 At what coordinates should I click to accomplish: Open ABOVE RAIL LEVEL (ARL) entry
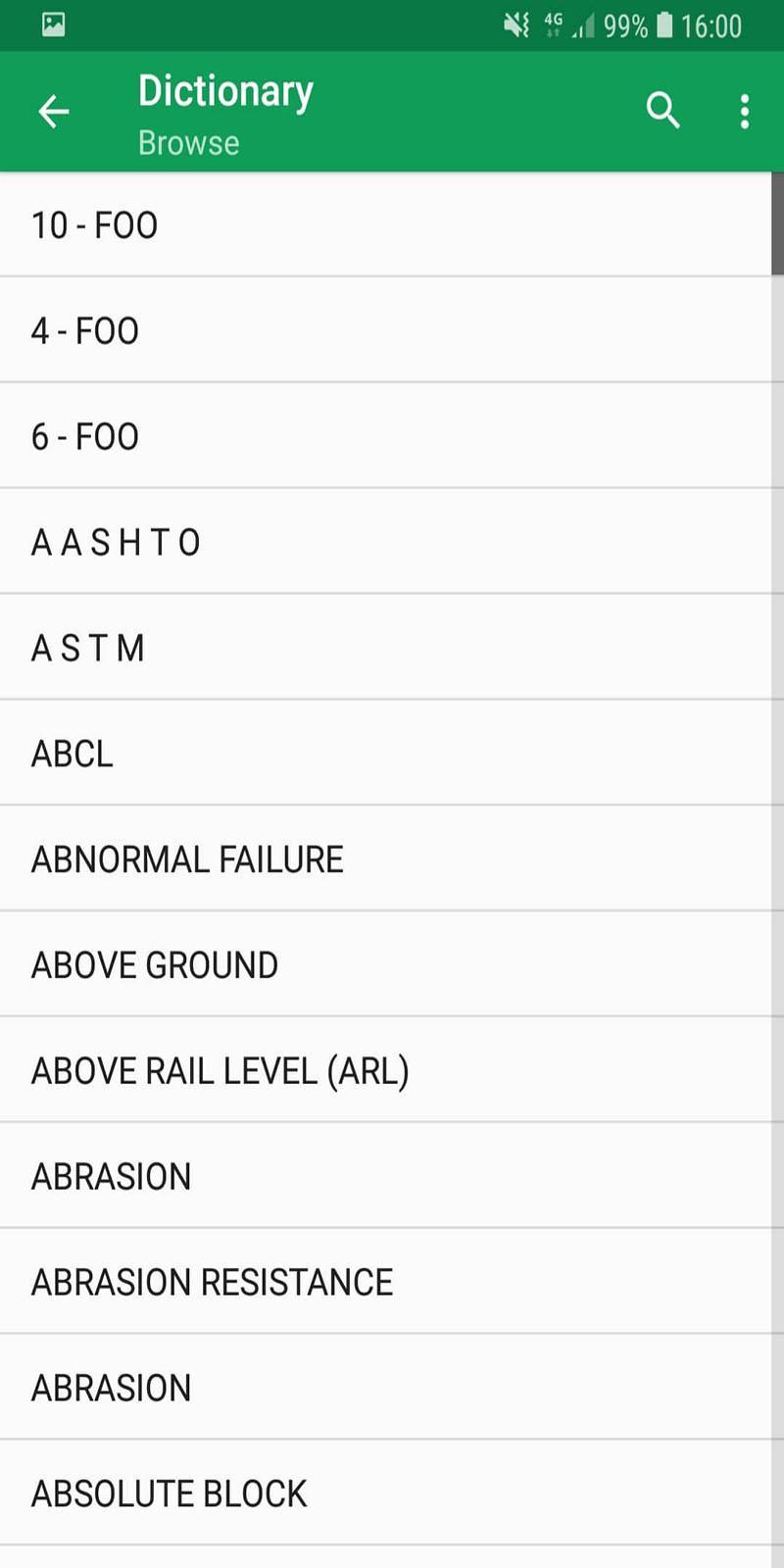pyautogui.click(x=386, y=1071)
